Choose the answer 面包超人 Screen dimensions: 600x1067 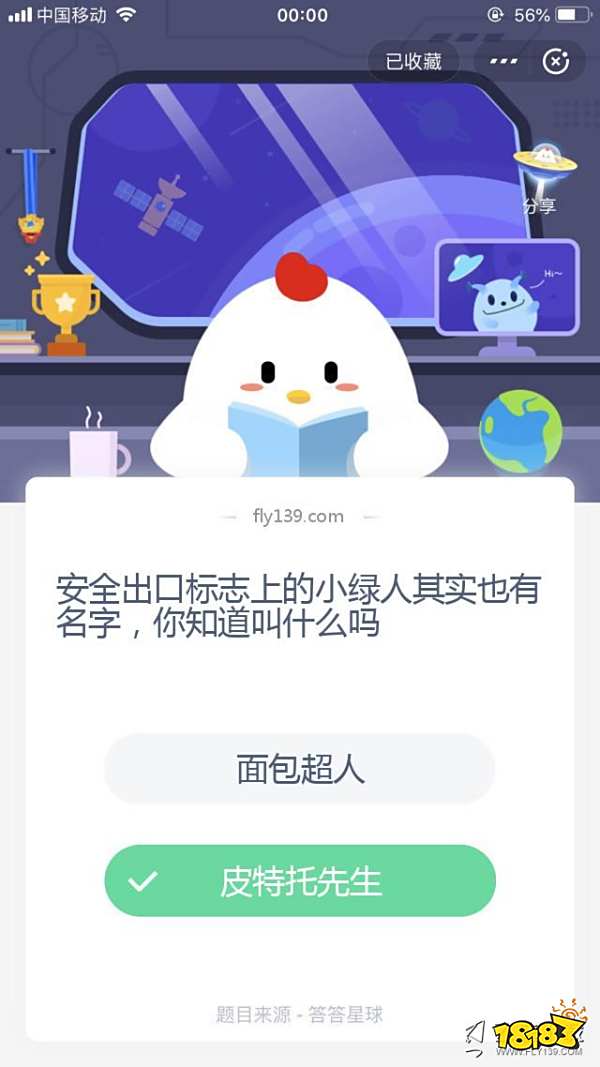(x=300, y=769)
